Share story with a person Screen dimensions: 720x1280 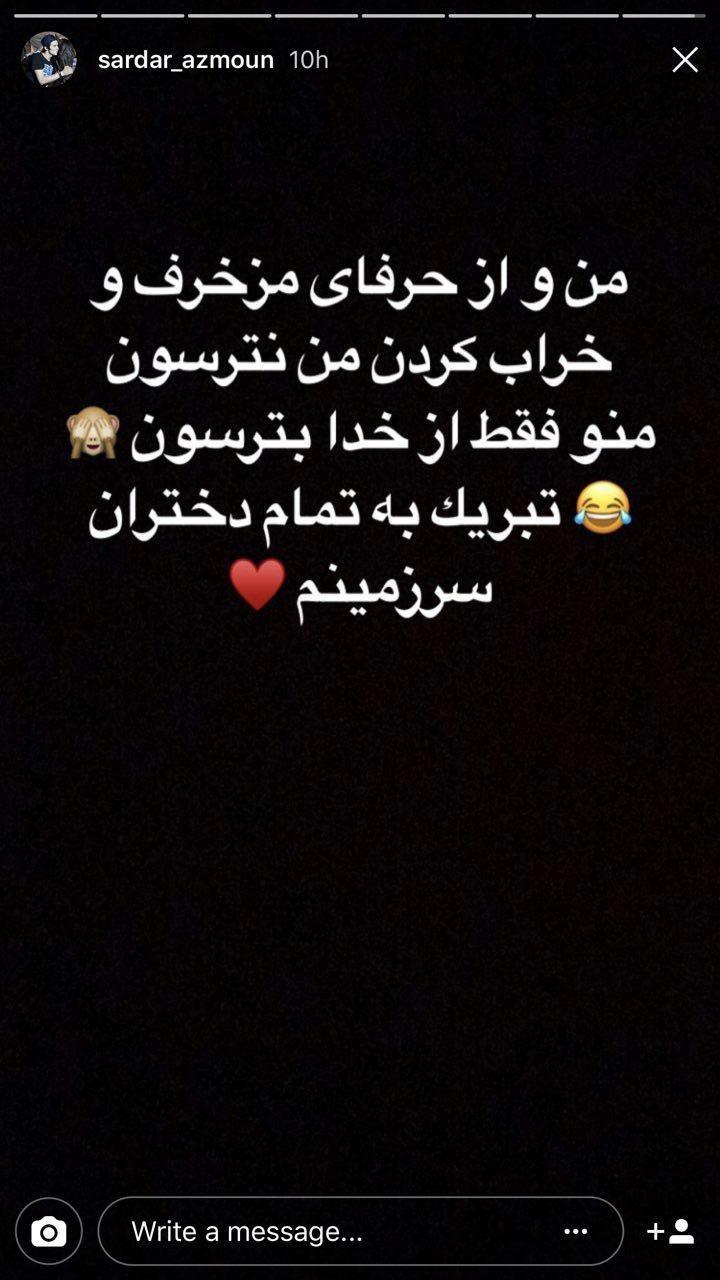(671, 1232)
